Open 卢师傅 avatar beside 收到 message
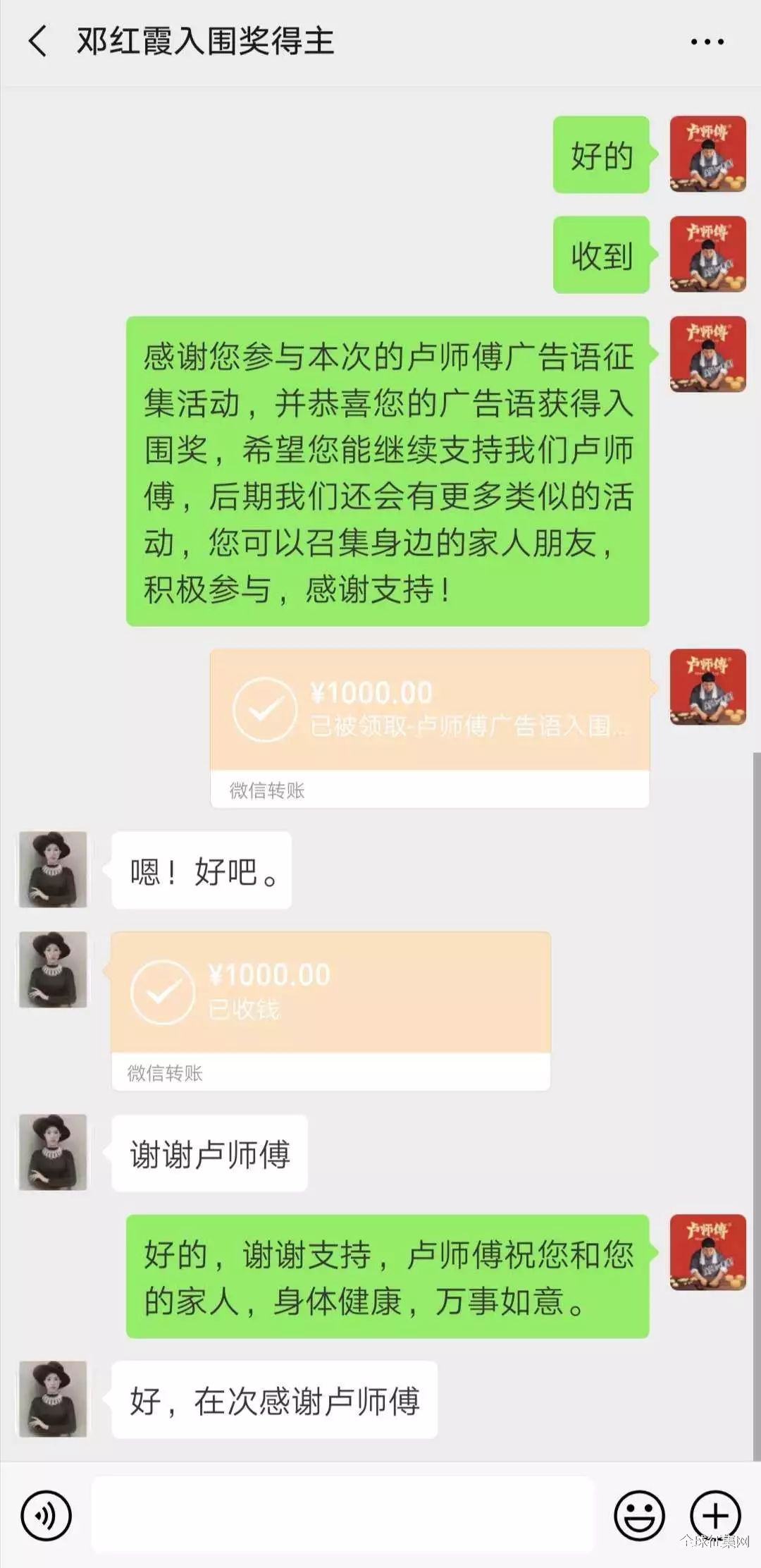This screenshot has height=1568, width=761. click(707, 255)
